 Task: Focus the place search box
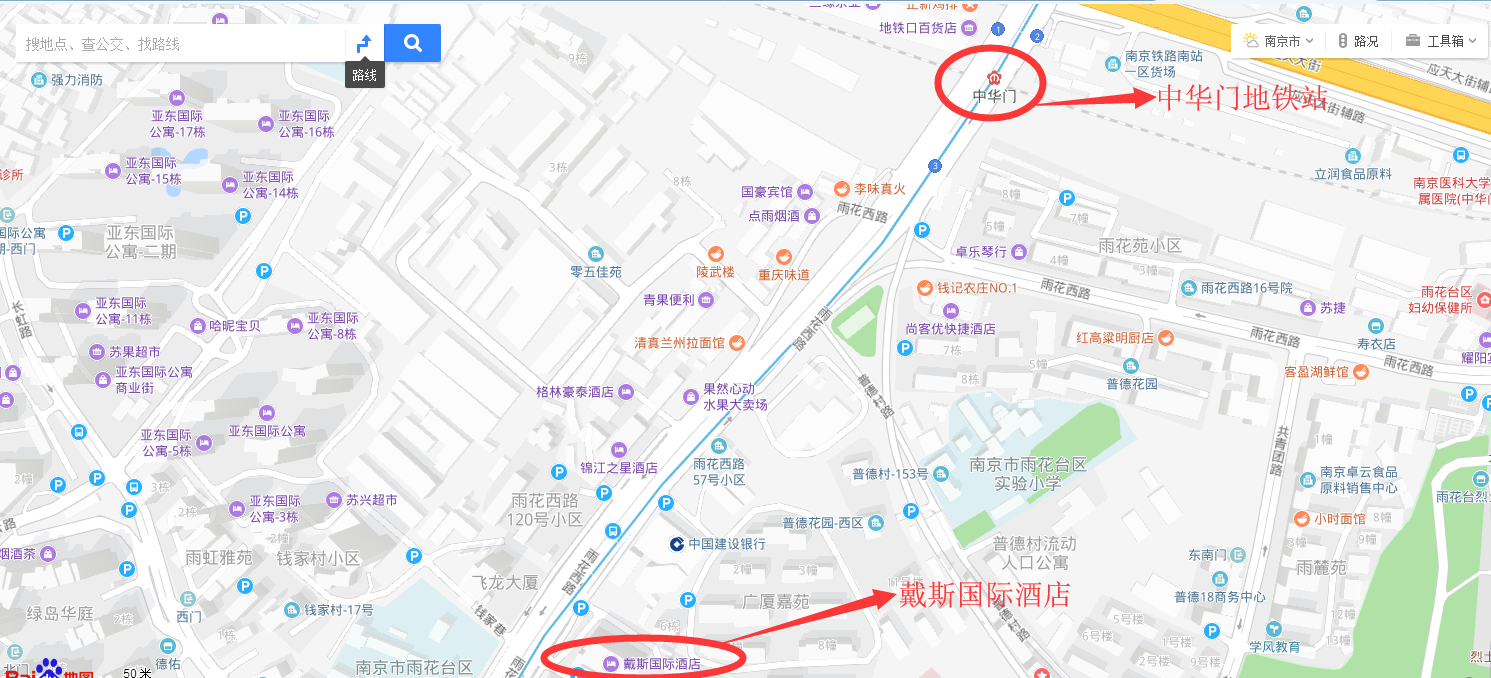(x=180, y=44)
